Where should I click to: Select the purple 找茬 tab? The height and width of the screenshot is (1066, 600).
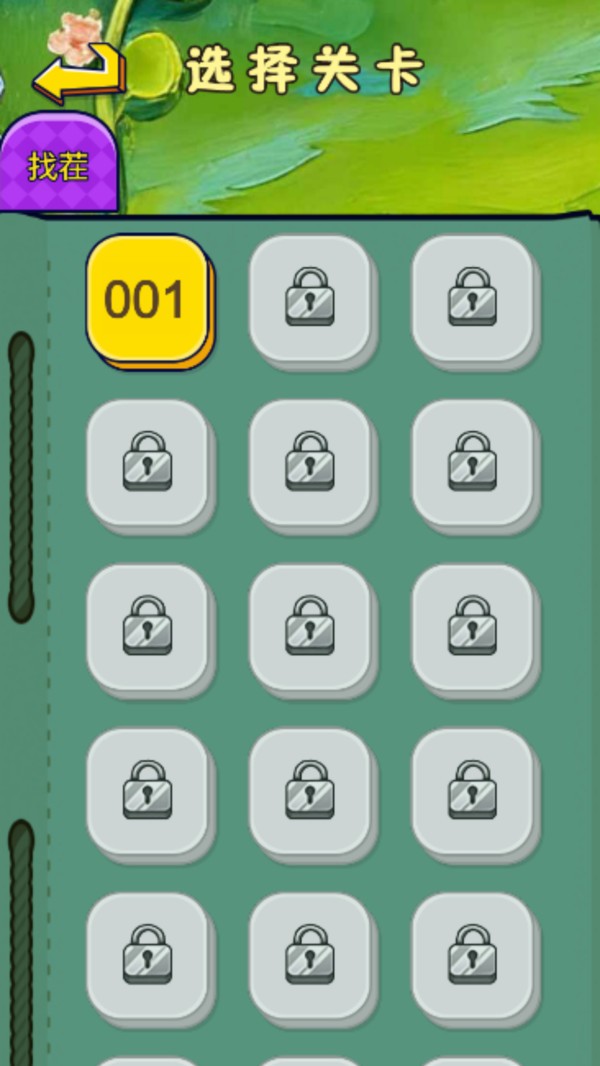58,163
